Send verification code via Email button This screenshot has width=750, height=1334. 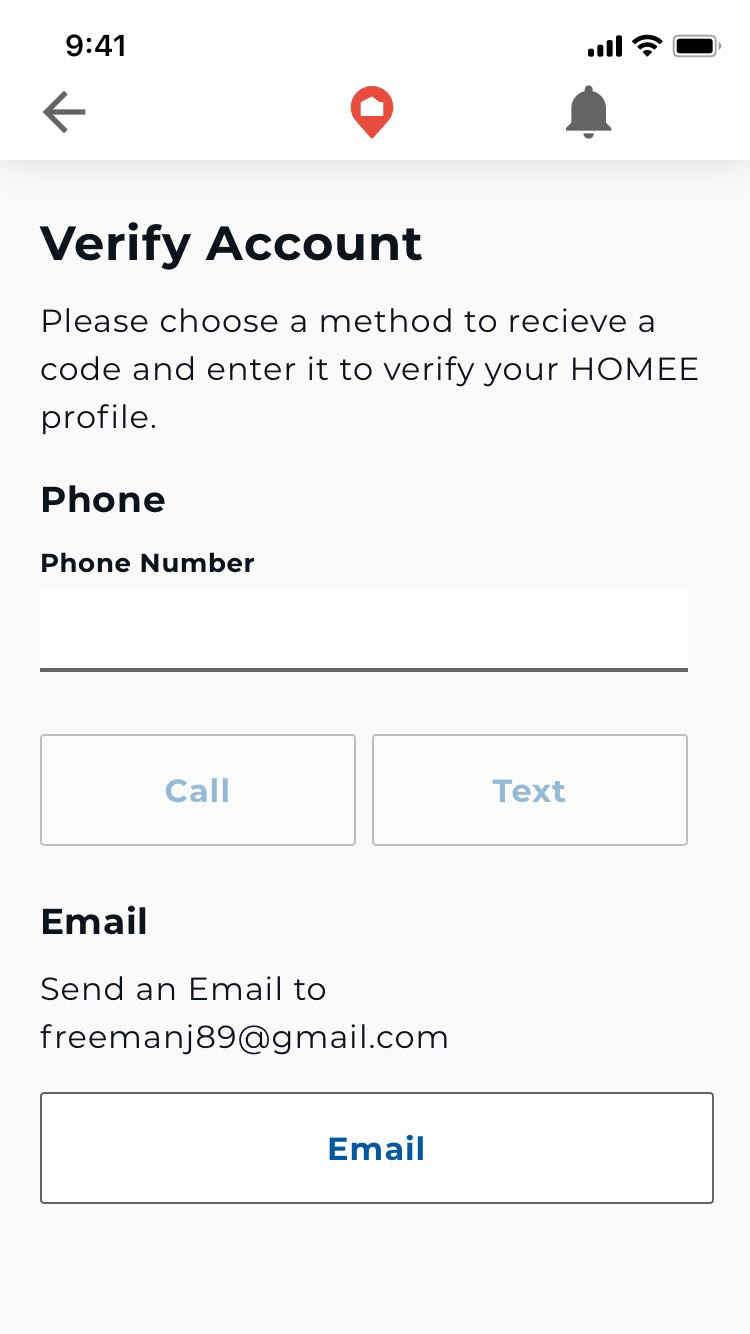point(377,1148)
